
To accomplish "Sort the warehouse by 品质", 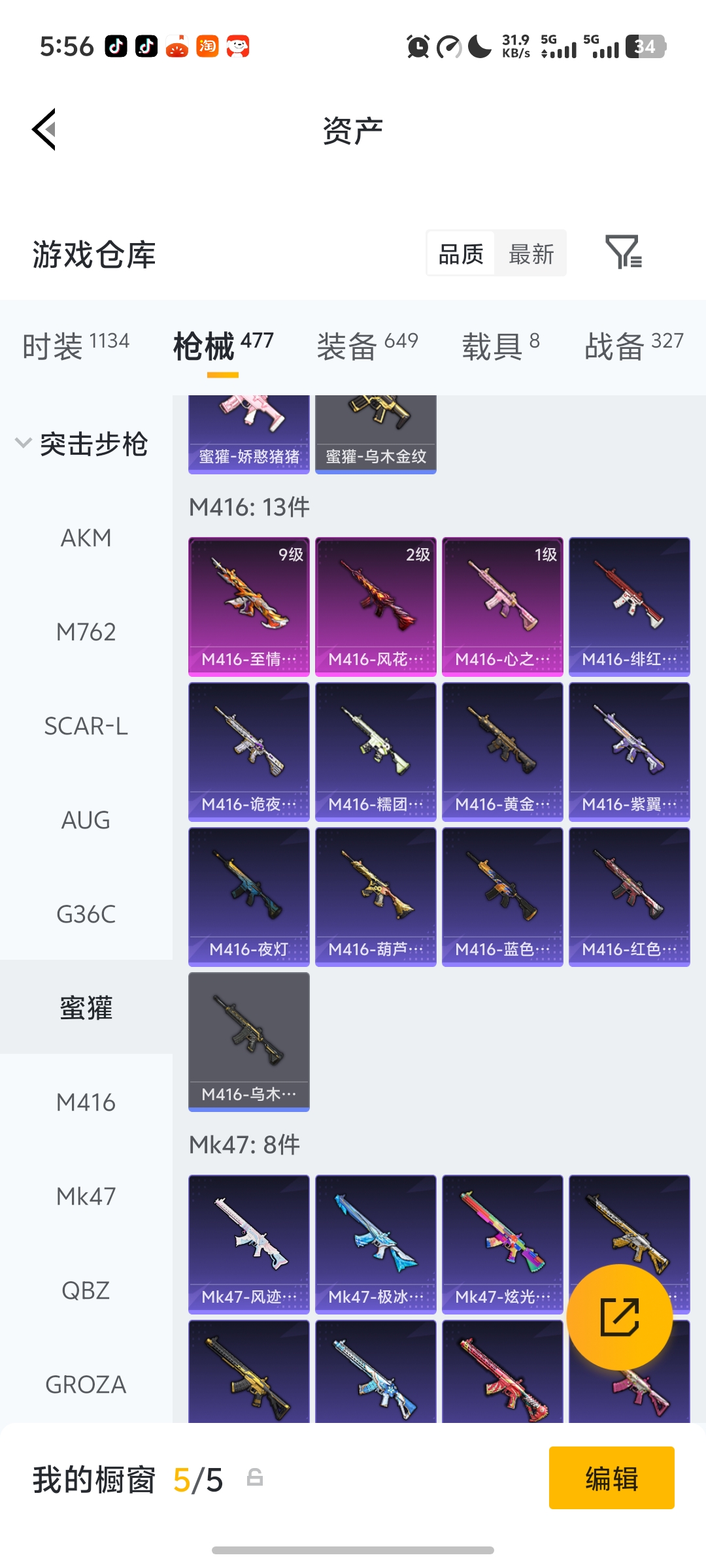I will coord(461,253).
